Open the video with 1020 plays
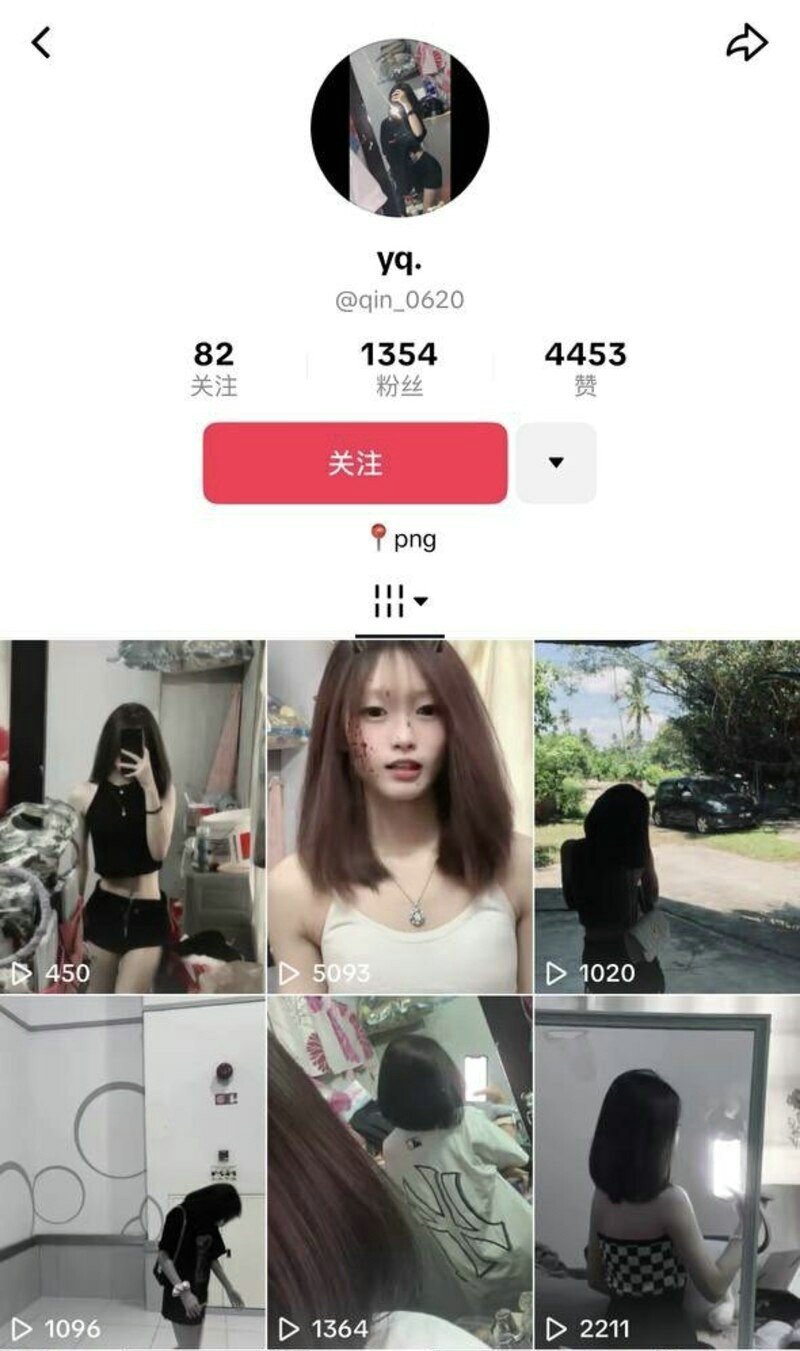800x1351 pixels. (x=667, y=815)
